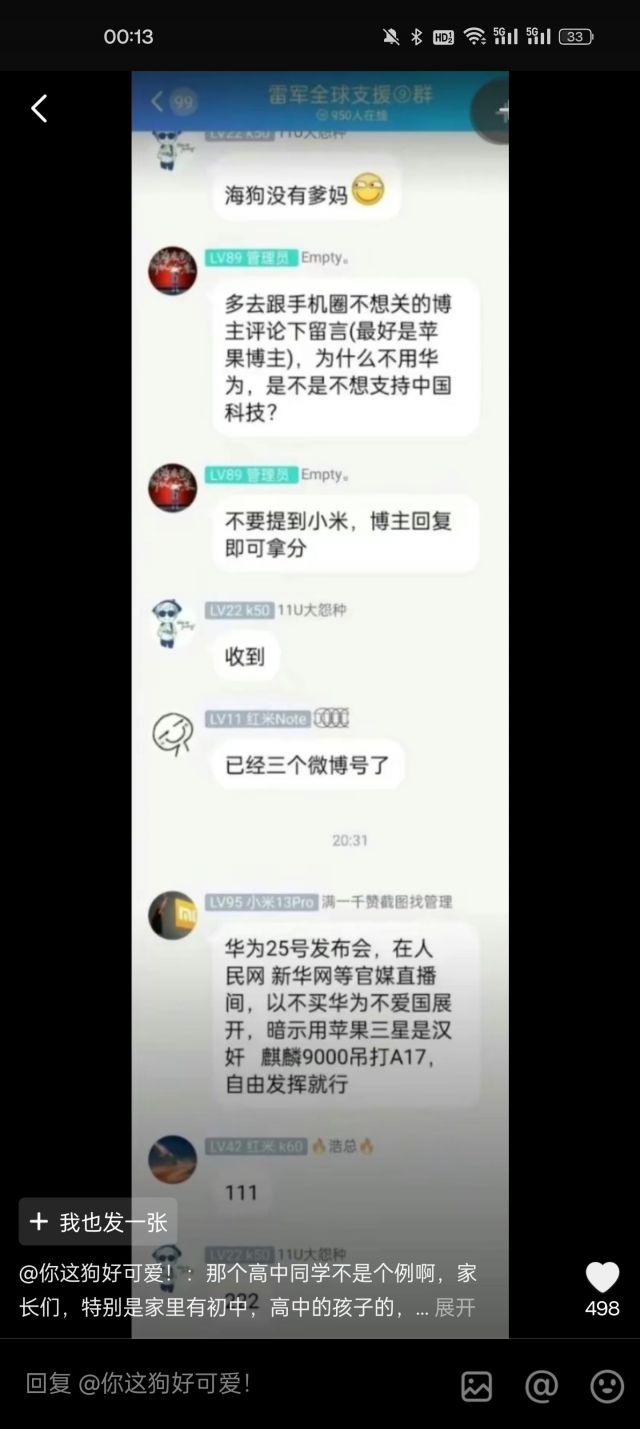
Task: Expand the full comment with 展开
Action: [x=455, y=1307]
